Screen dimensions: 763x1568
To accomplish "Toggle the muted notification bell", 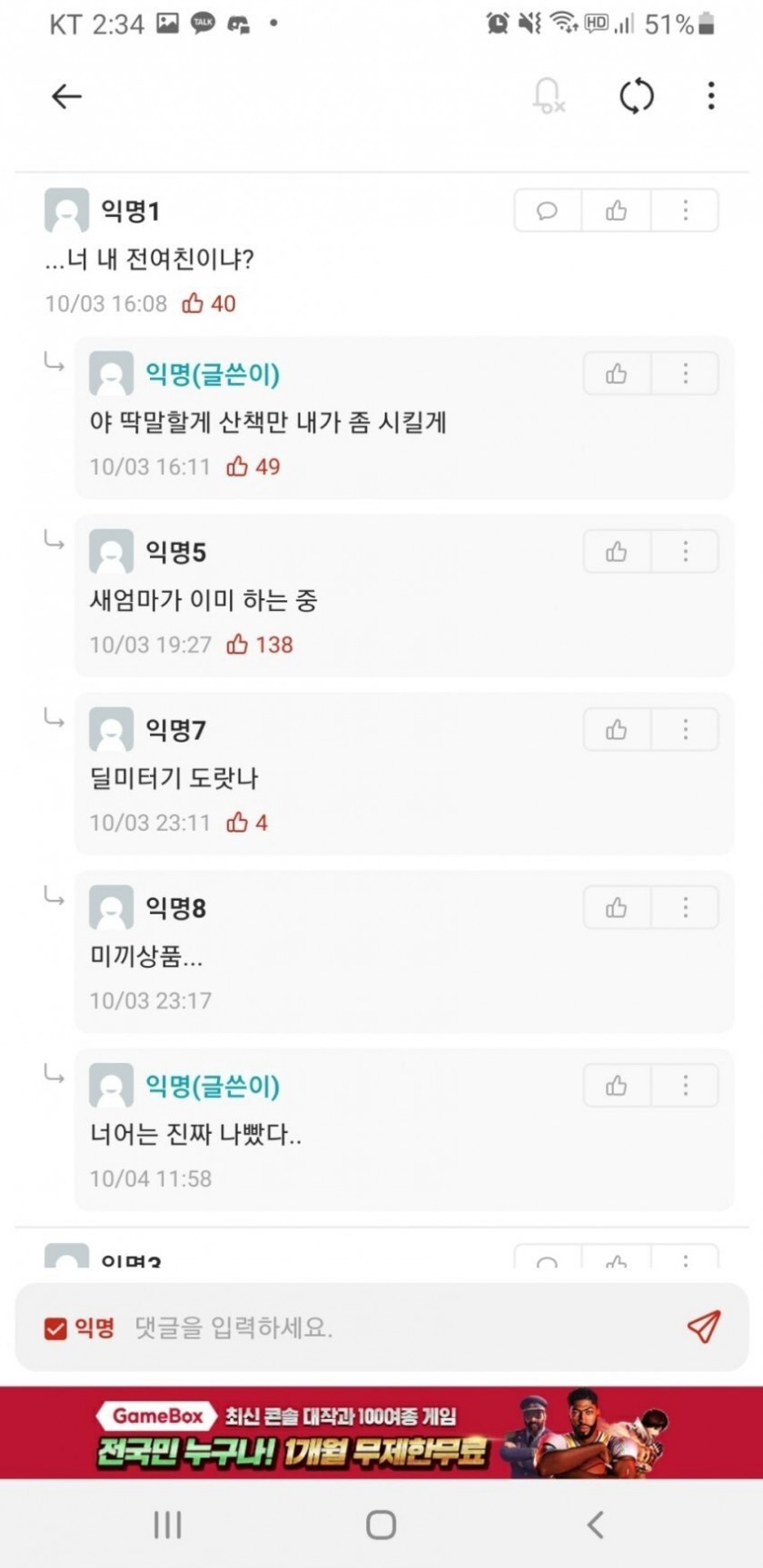I will [x=548, y=95].
